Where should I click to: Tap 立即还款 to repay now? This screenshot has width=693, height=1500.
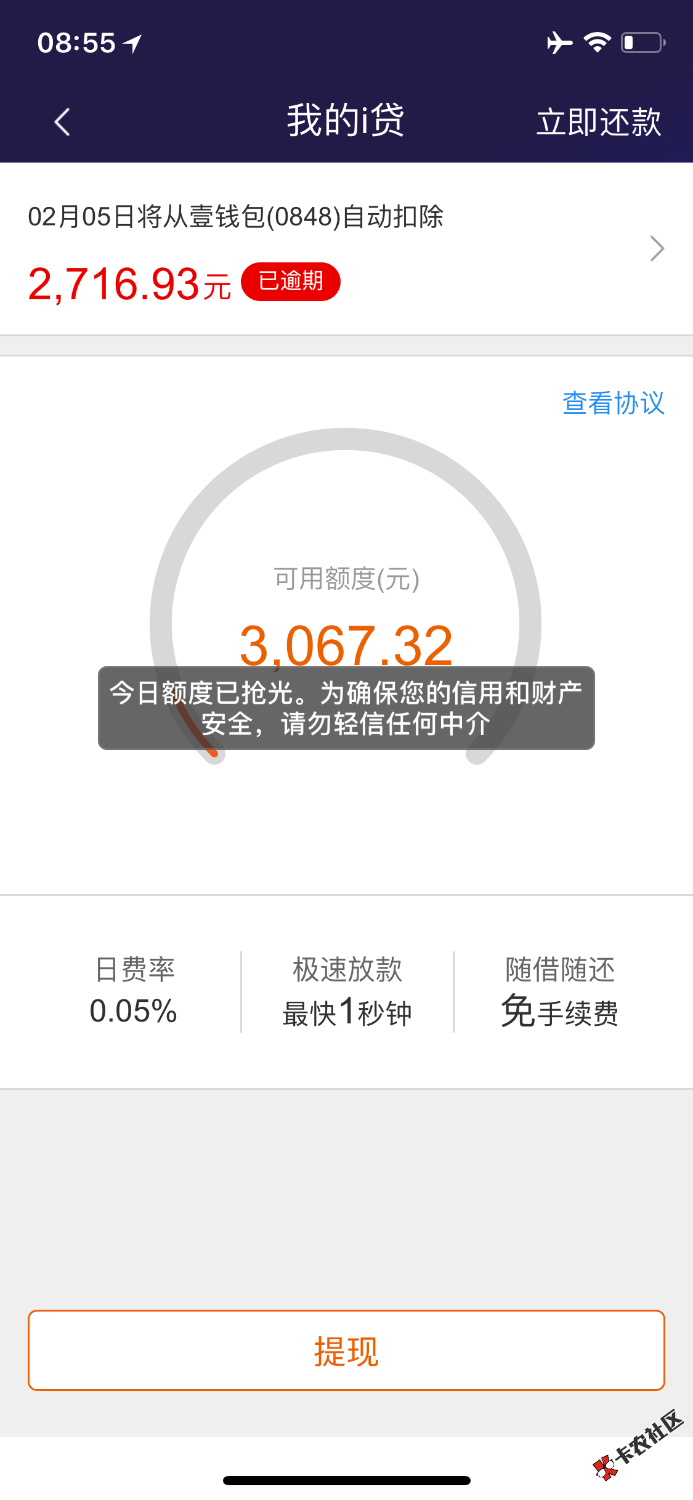click(598, 122)
